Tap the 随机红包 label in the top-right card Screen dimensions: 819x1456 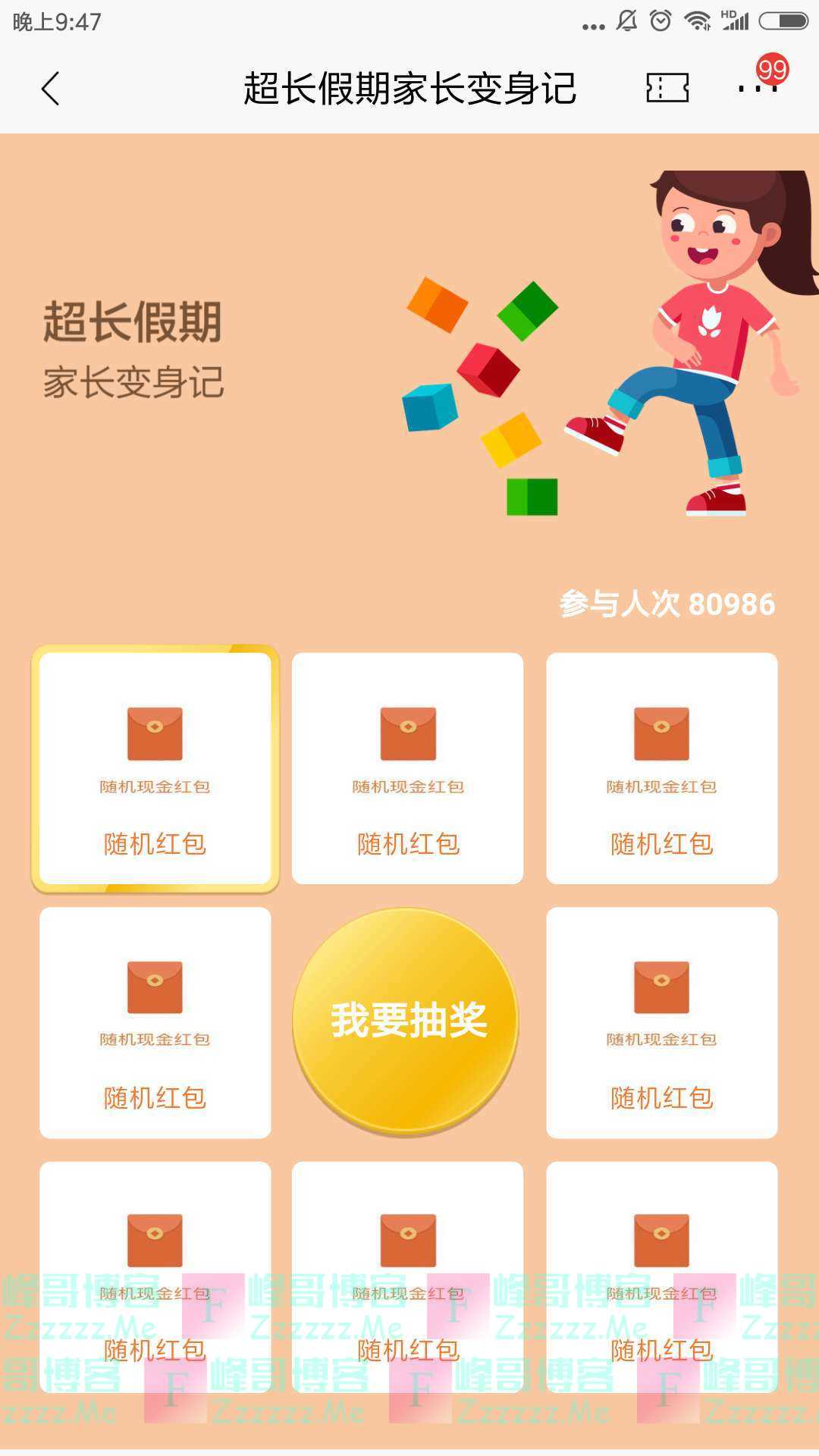[661, 842]
